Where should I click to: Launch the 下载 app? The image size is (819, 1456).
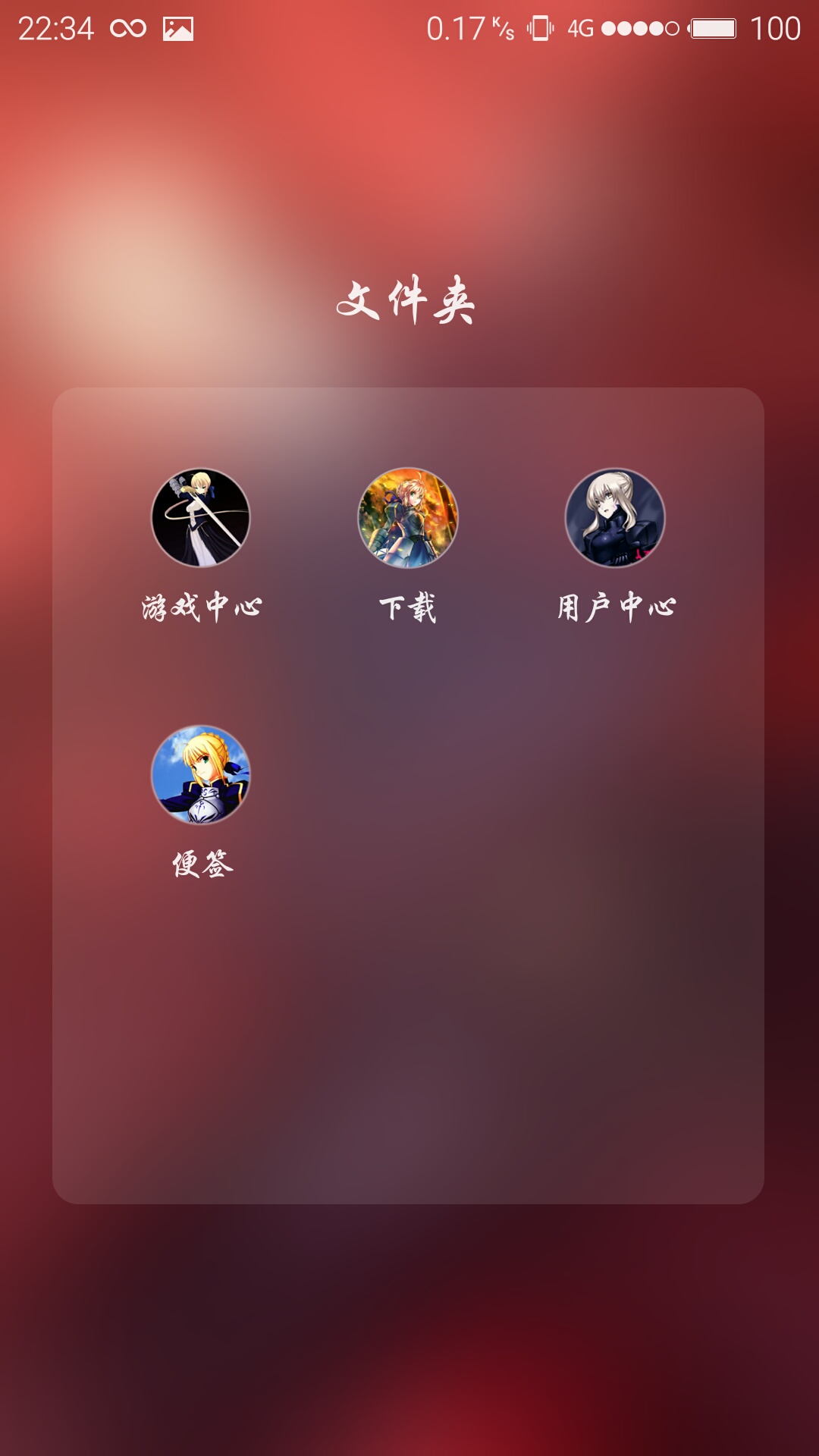point(408,518)
